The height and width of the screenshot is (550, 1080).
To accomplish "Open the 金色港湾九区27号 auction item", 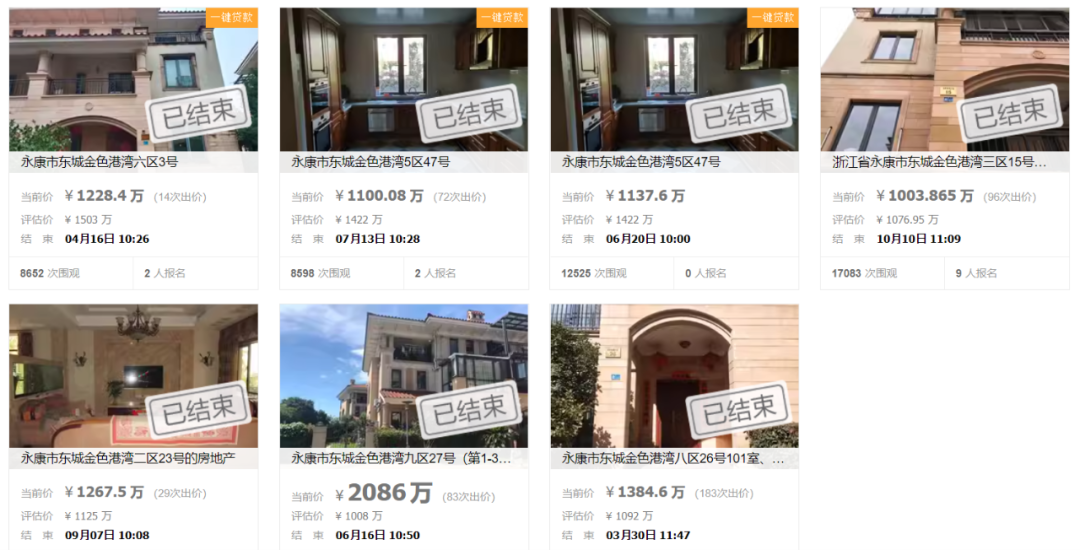I will pyautogui.click(x=401, y=458).
